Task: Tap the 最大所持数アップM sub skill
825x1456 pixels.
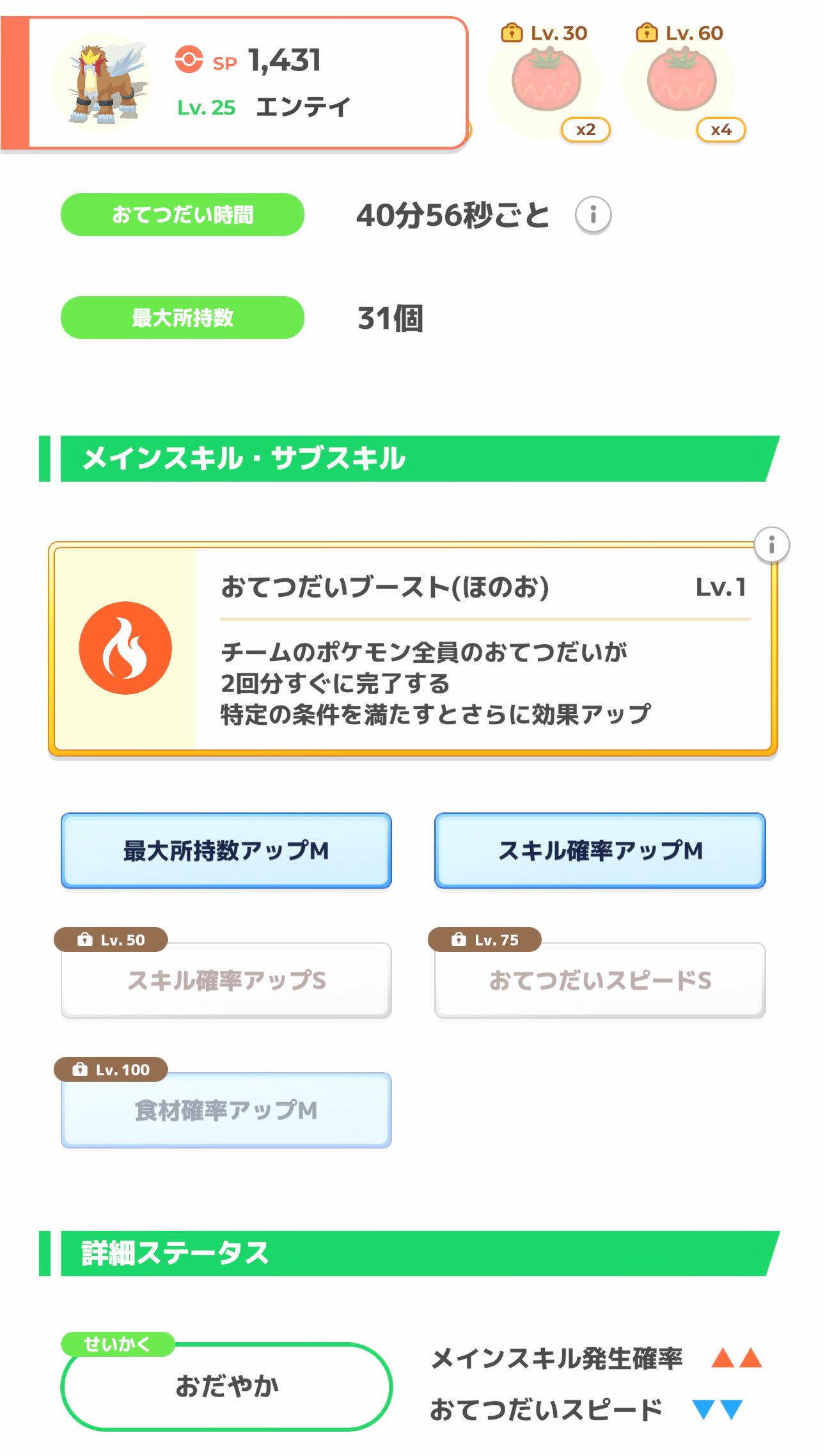Action: click(x=226, y=851)
